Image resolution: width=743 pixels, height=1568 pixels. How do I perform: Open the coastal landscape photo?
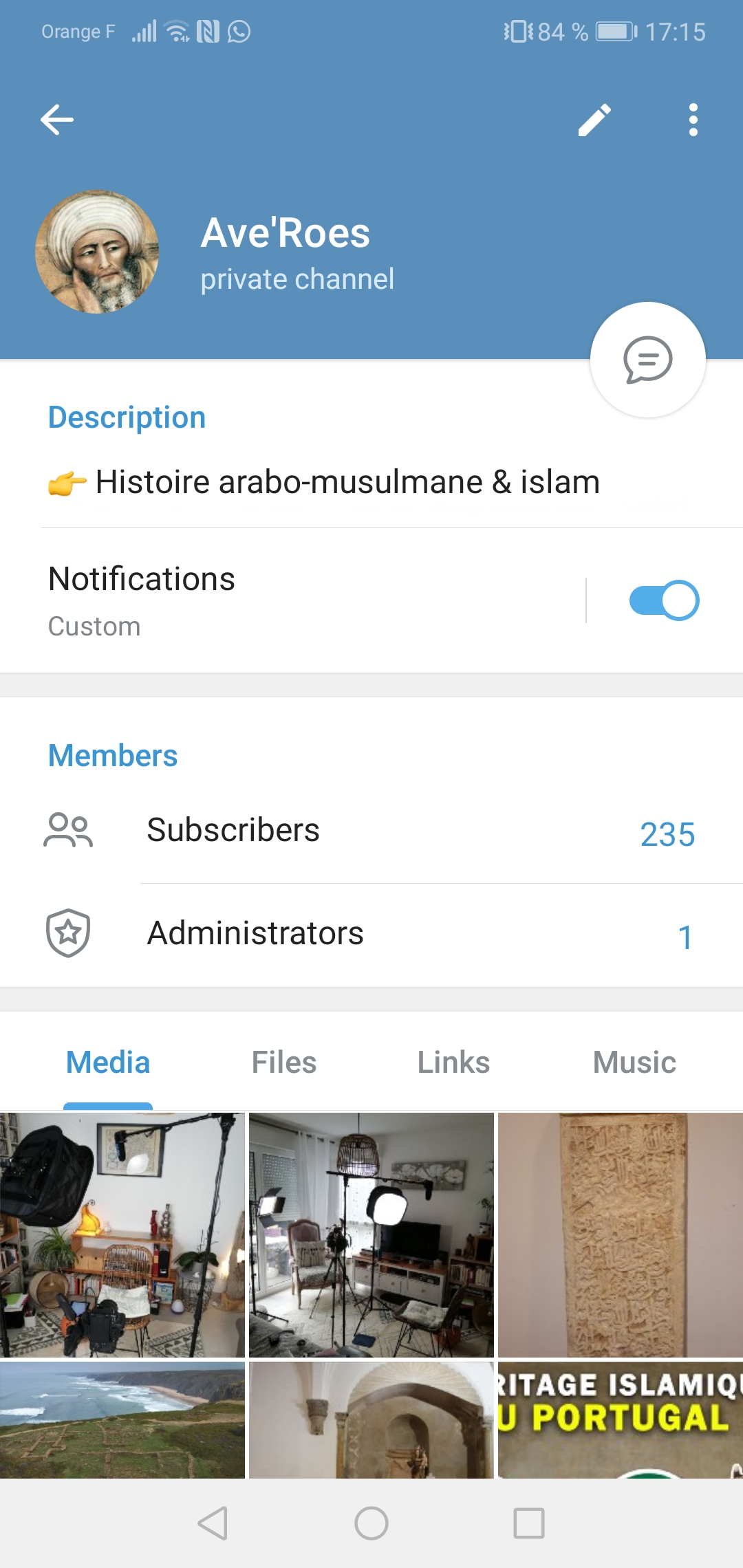122,1419
